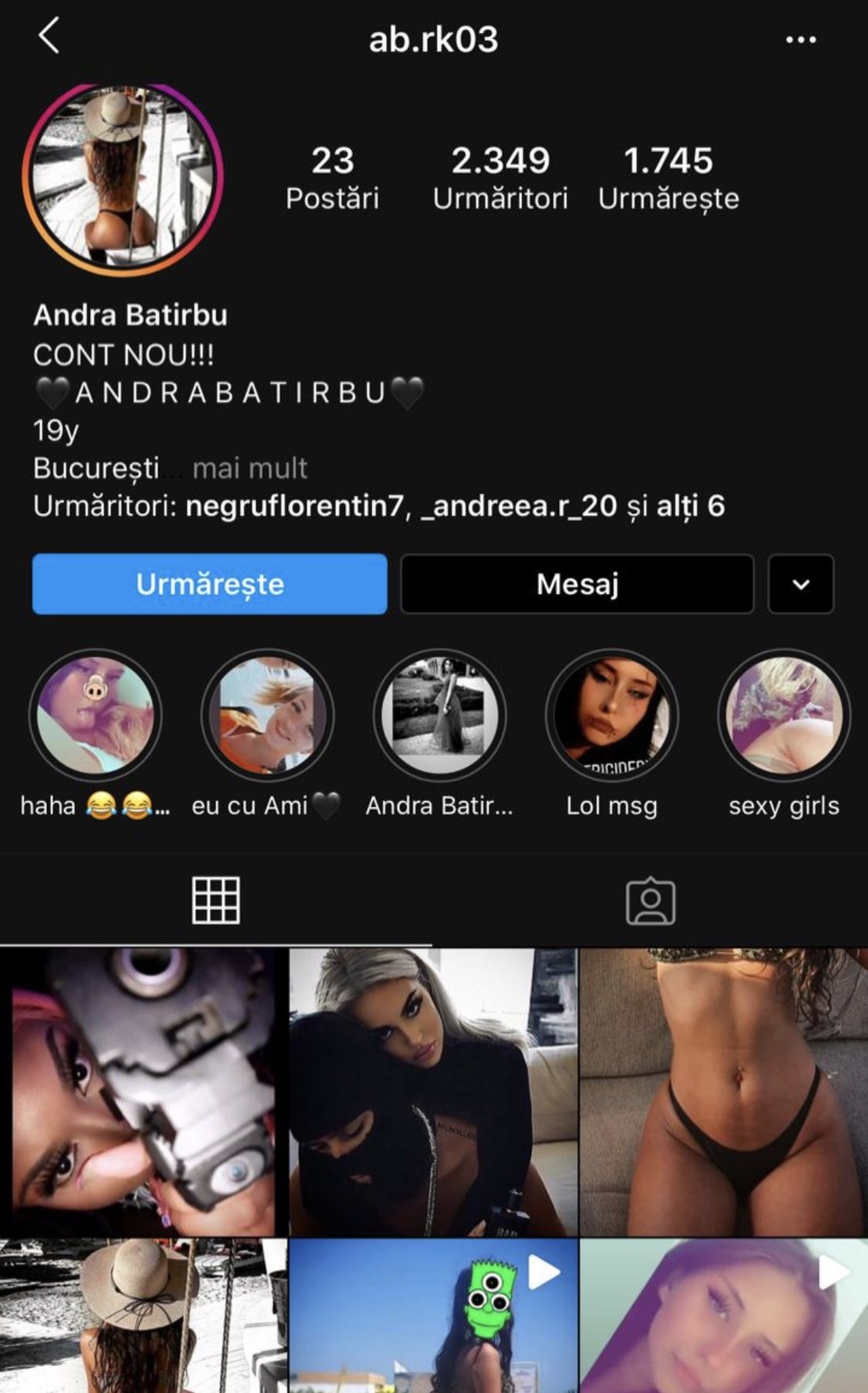This screenshot has width=868, height=1393.
Task: Expand the bio with mai mult
Action: [x=249, y=468]
